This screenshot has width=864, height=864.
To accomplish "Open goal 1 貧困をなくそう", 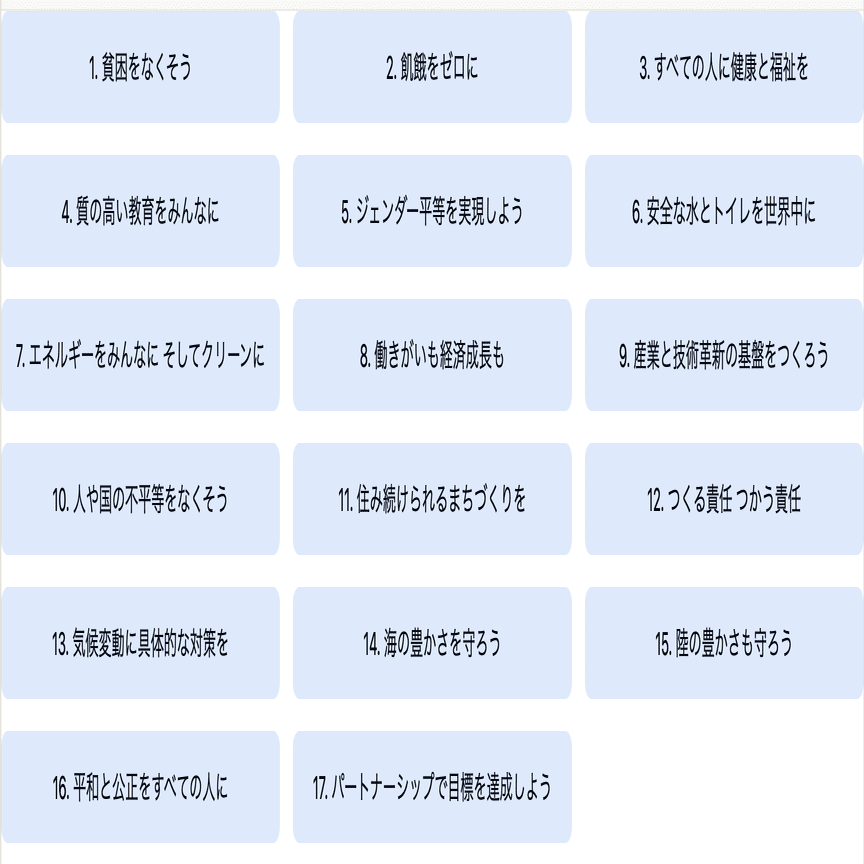I will tap(140, 68).
